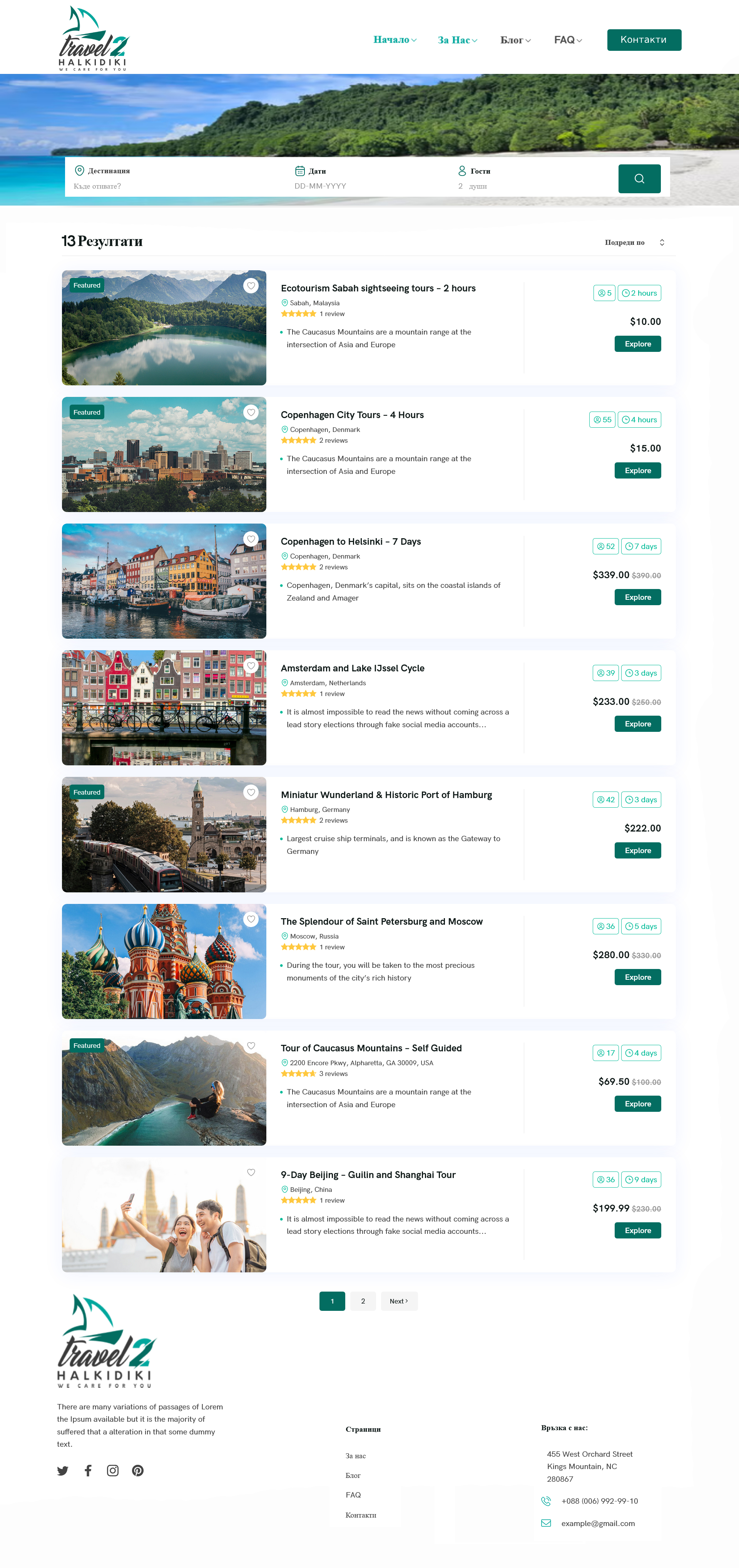Image resolution: width=739 pixels, height=1568 pixels.
Task: Explore the Copenhagen City Tours listing
Action: 637,470
